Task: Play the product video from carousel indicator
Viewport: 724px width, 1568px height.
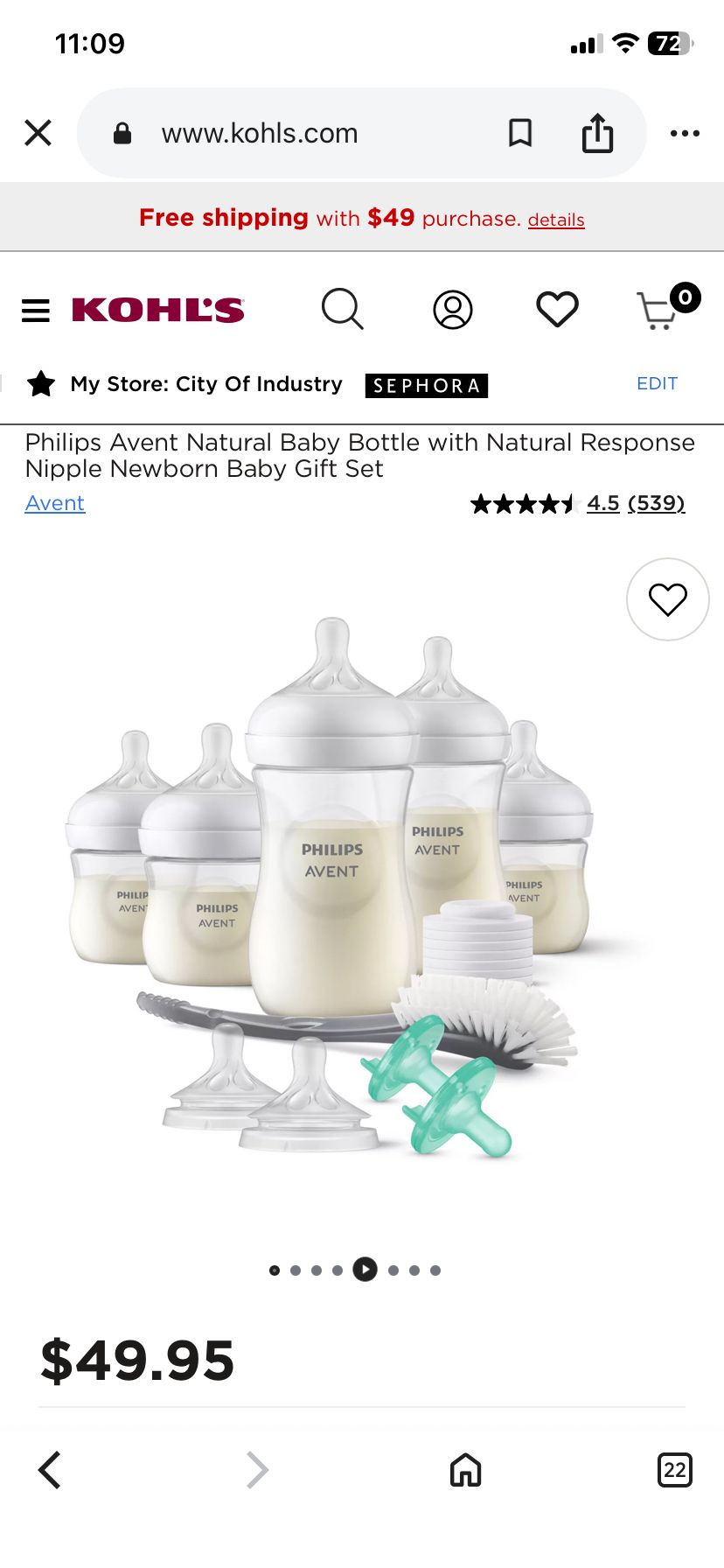Action: (x=365, y=1270)
